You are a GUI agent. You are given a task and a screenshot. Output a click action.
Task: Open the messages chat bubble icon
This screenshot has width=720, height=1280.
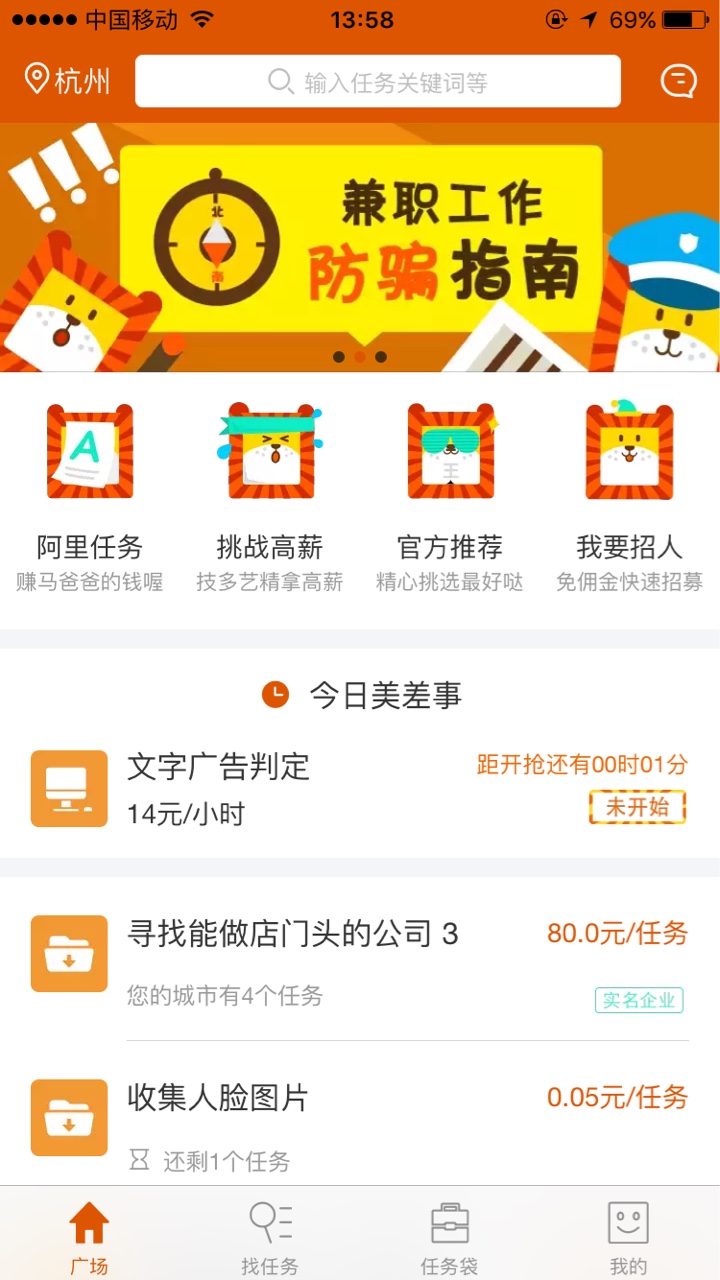click(x=678, y=81)
